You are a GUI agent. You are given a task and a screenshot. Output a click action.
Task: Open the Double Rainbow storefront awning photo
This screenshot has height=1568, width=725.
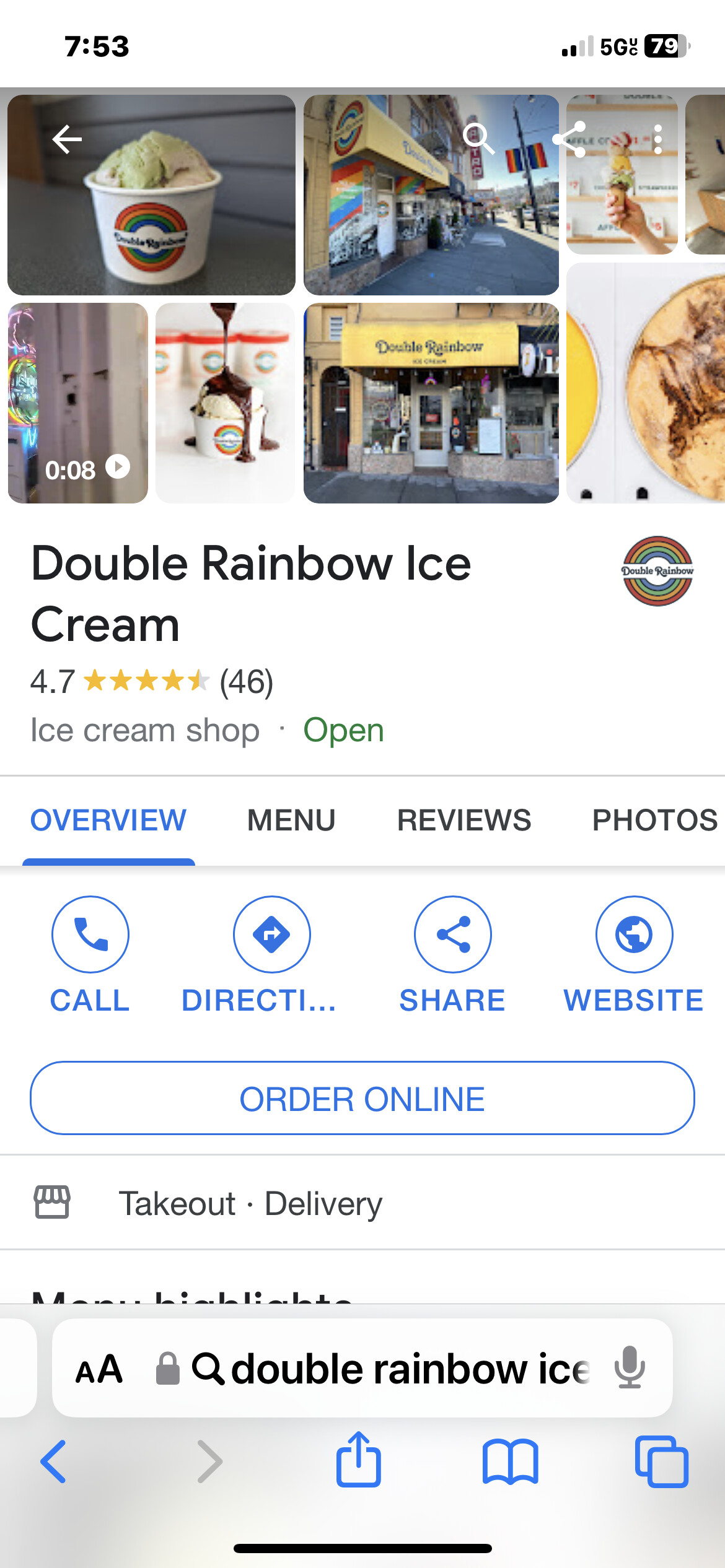pos(431,403)
